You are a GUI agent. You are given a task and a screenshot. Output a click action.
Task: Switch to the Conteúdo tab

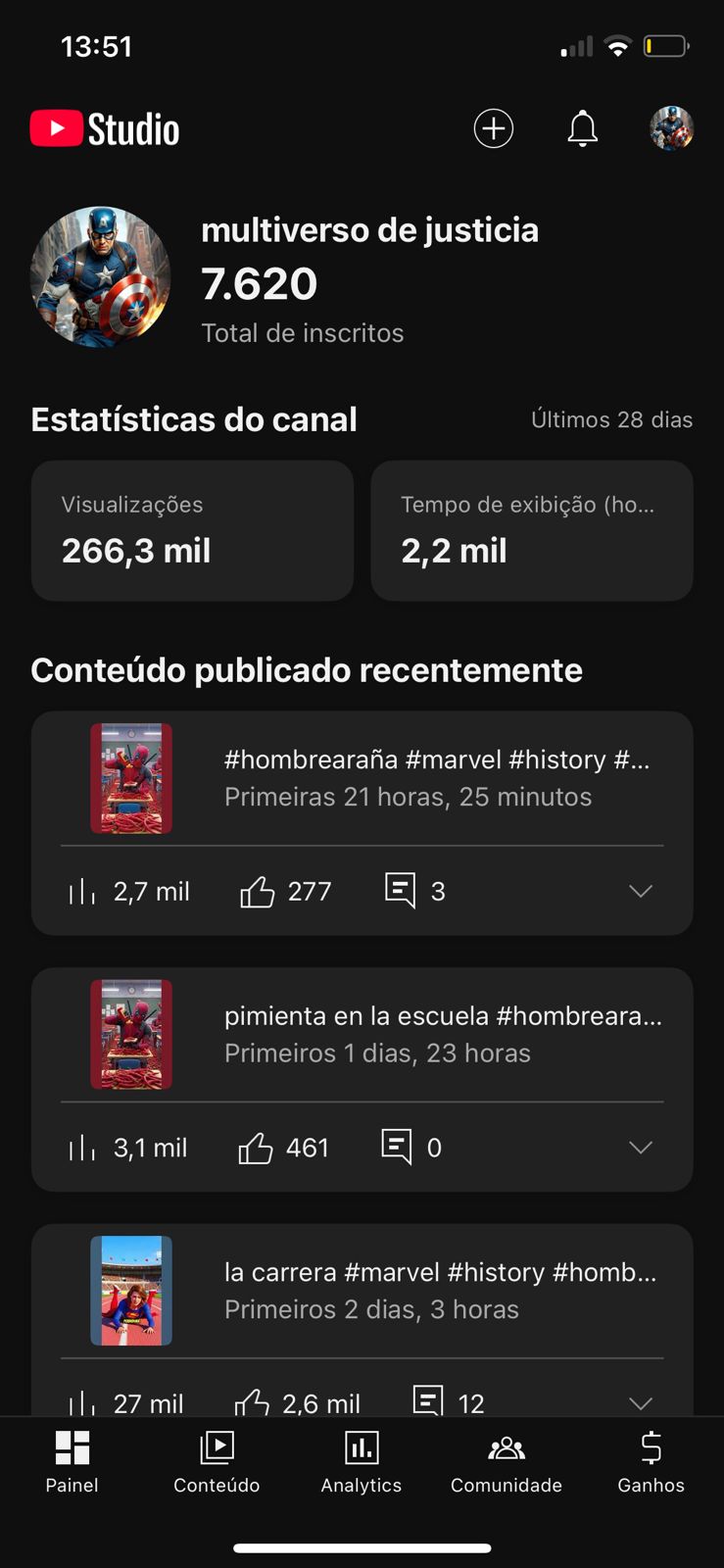[x=217, y=1461]
